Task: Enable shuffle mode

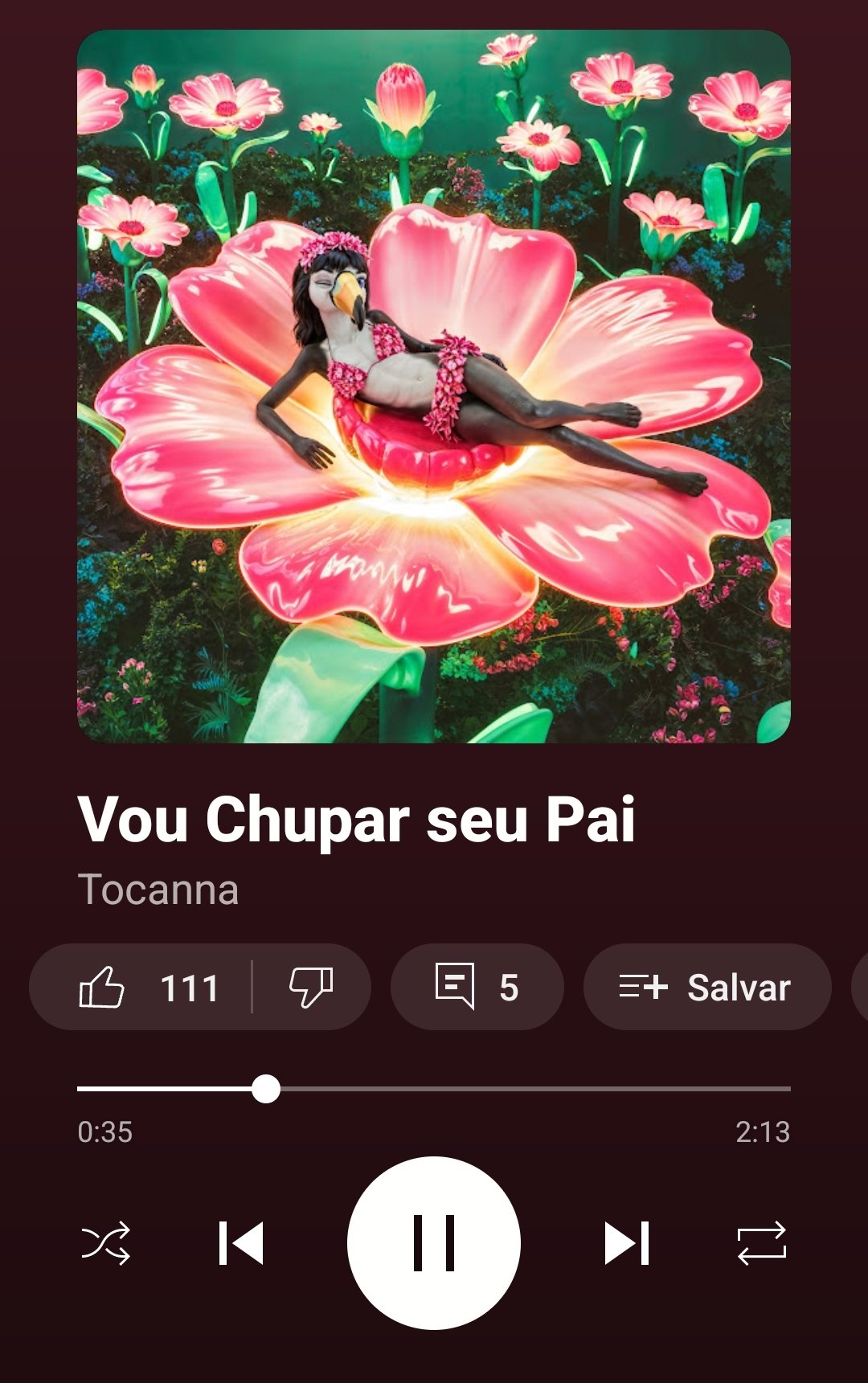Action: tap(105, 1243)
